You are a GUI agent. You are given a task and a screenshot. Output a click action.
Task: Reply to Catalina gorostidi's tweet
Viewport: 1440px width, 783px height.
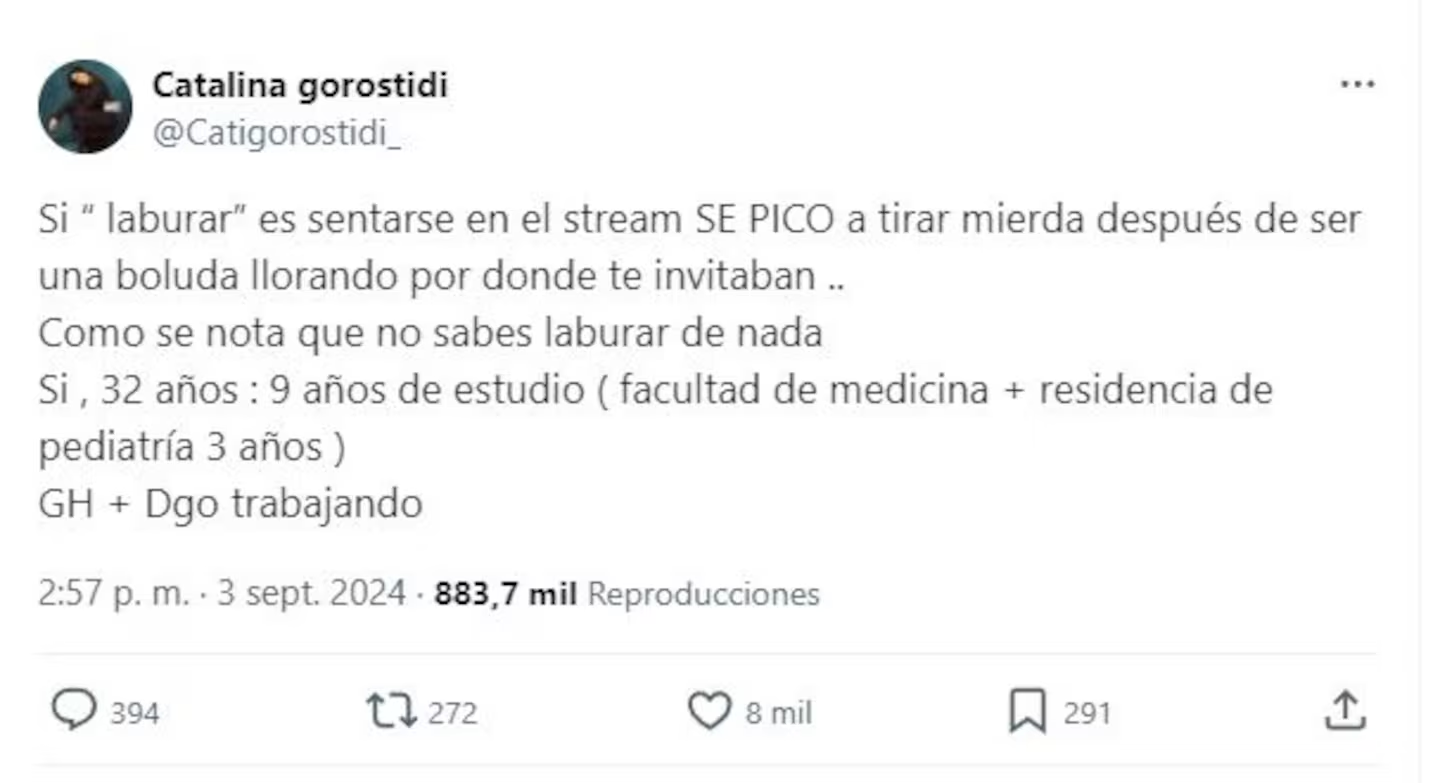pyautogui.click(x=74, y=711)
